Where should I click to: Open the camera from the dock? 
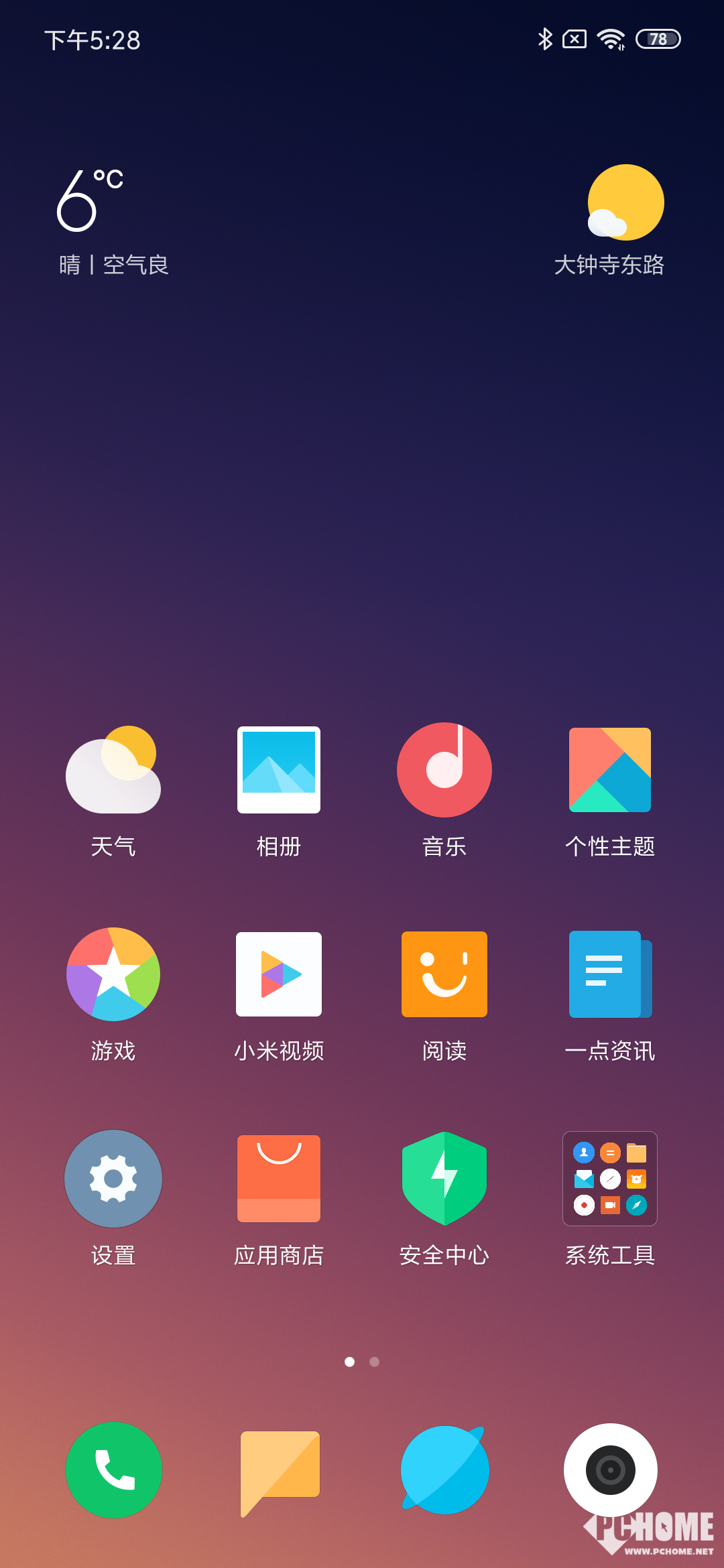610,1470
